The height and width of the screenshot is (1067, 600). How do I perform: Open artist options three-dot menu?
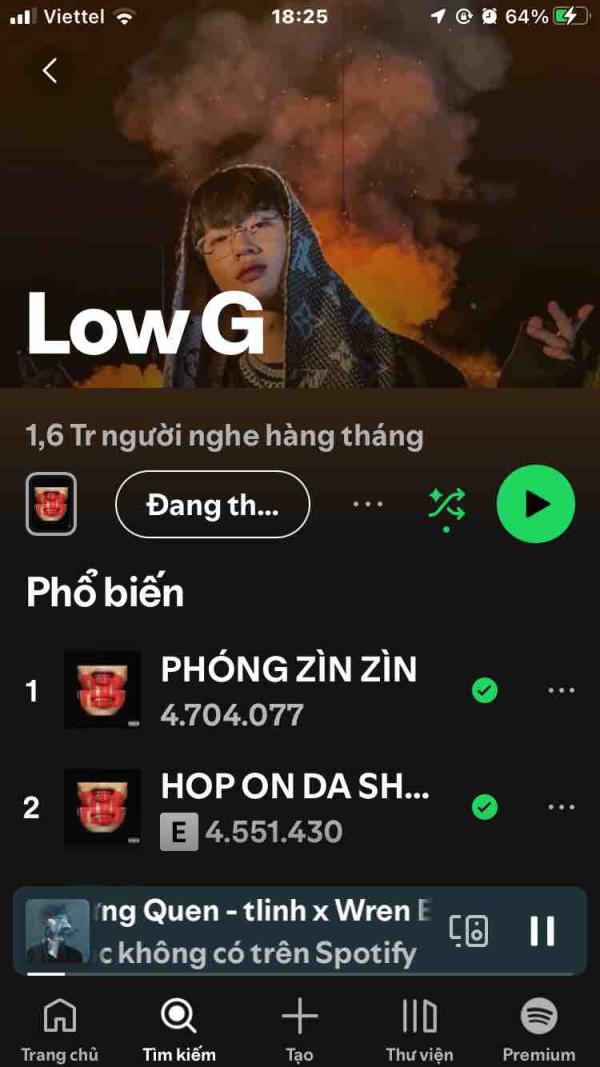coord(368,504)
